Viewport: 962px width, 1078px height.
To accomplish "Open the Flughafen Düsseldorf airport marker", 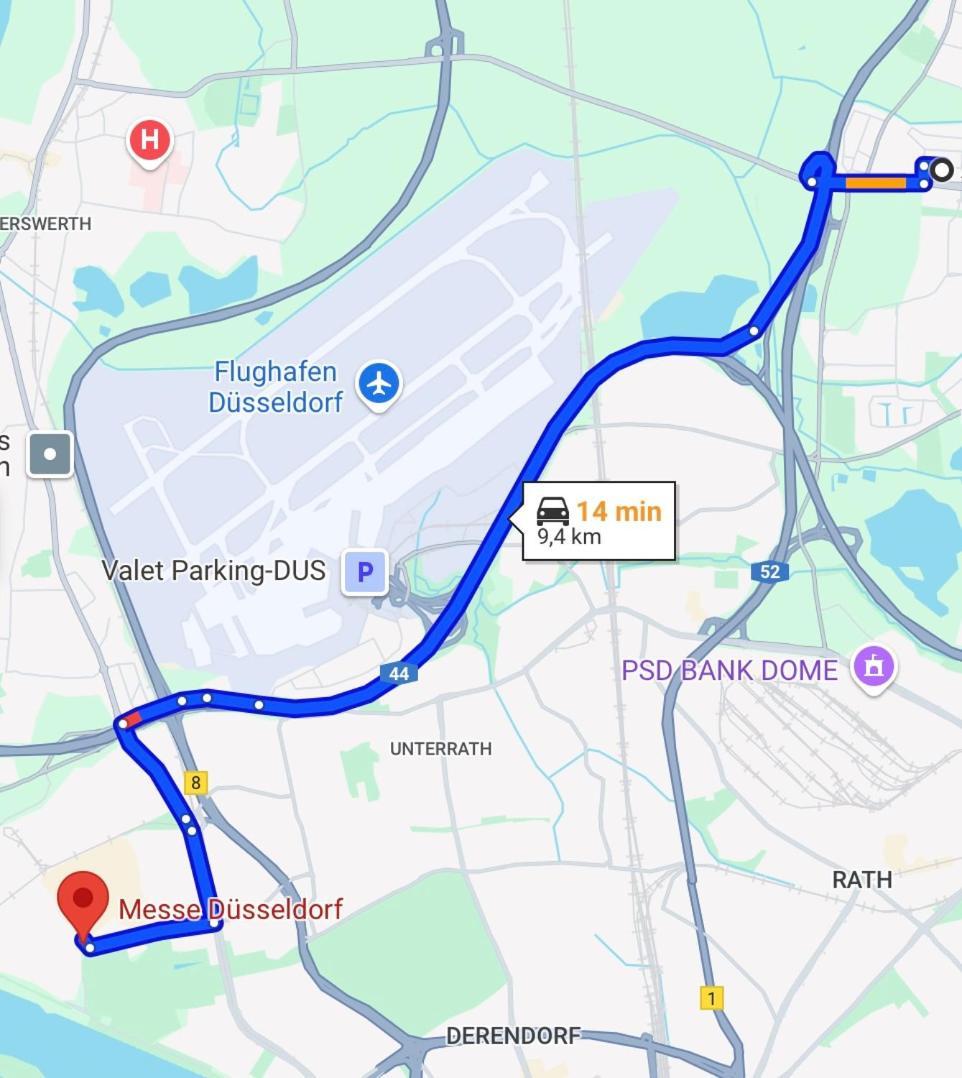I will coord(379,383).
